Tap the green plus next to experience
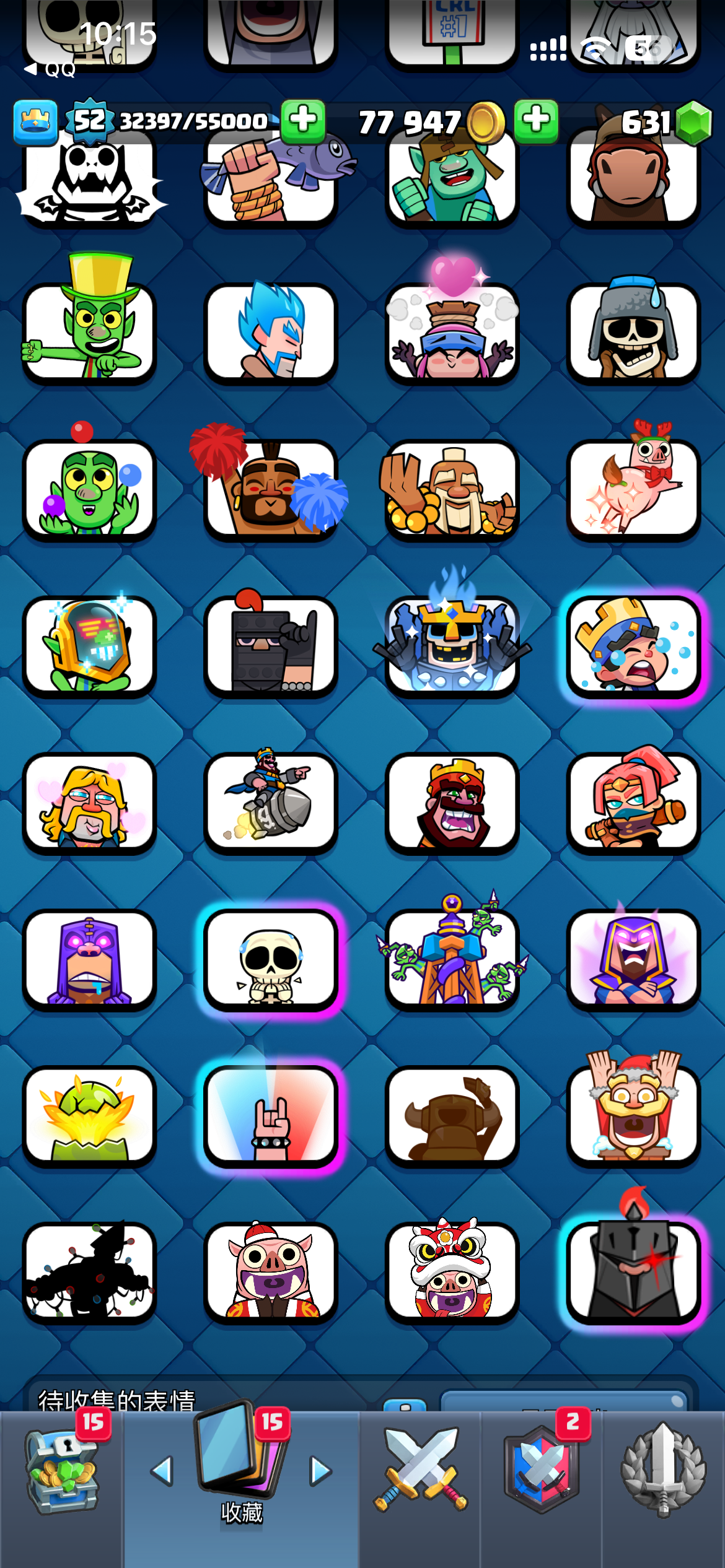Image resolution: width=725 pixels, height=1568 pixels. click(x=303, y=121)
